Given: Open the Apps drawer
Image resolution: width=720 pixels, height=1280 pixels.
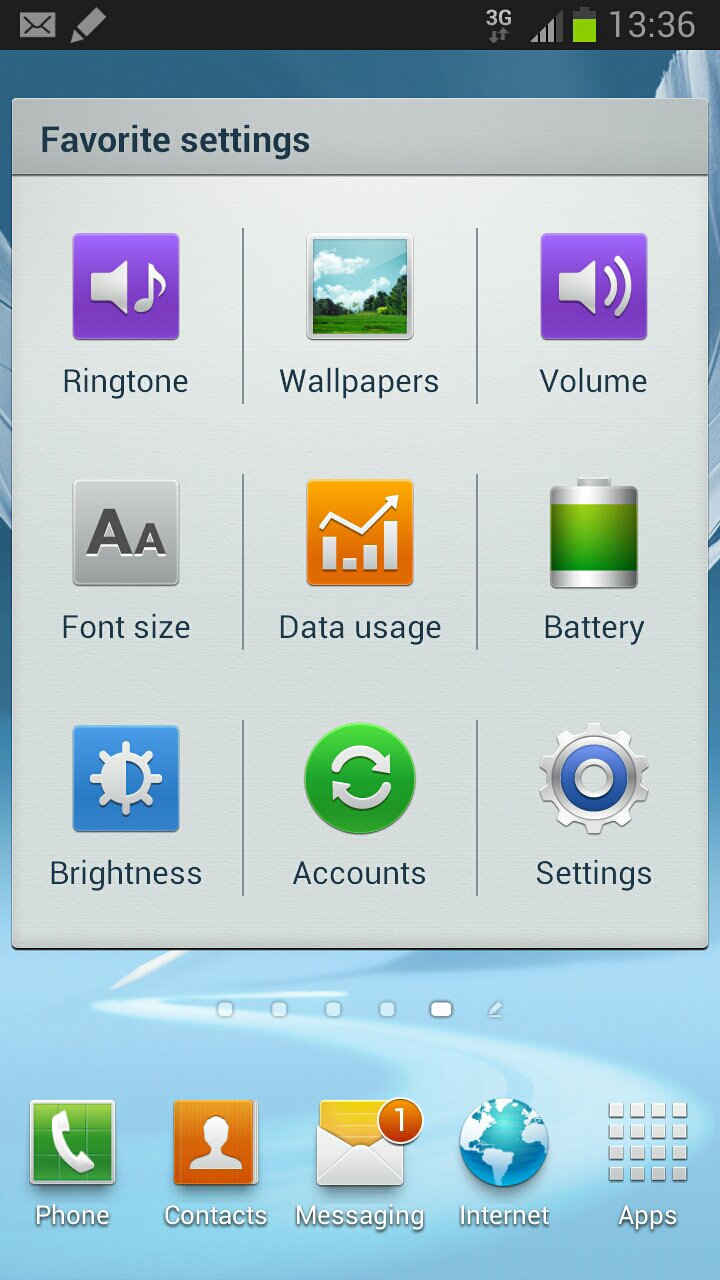Looking at the screenshot, I should pyautogui.click(x=648, y=1165).
